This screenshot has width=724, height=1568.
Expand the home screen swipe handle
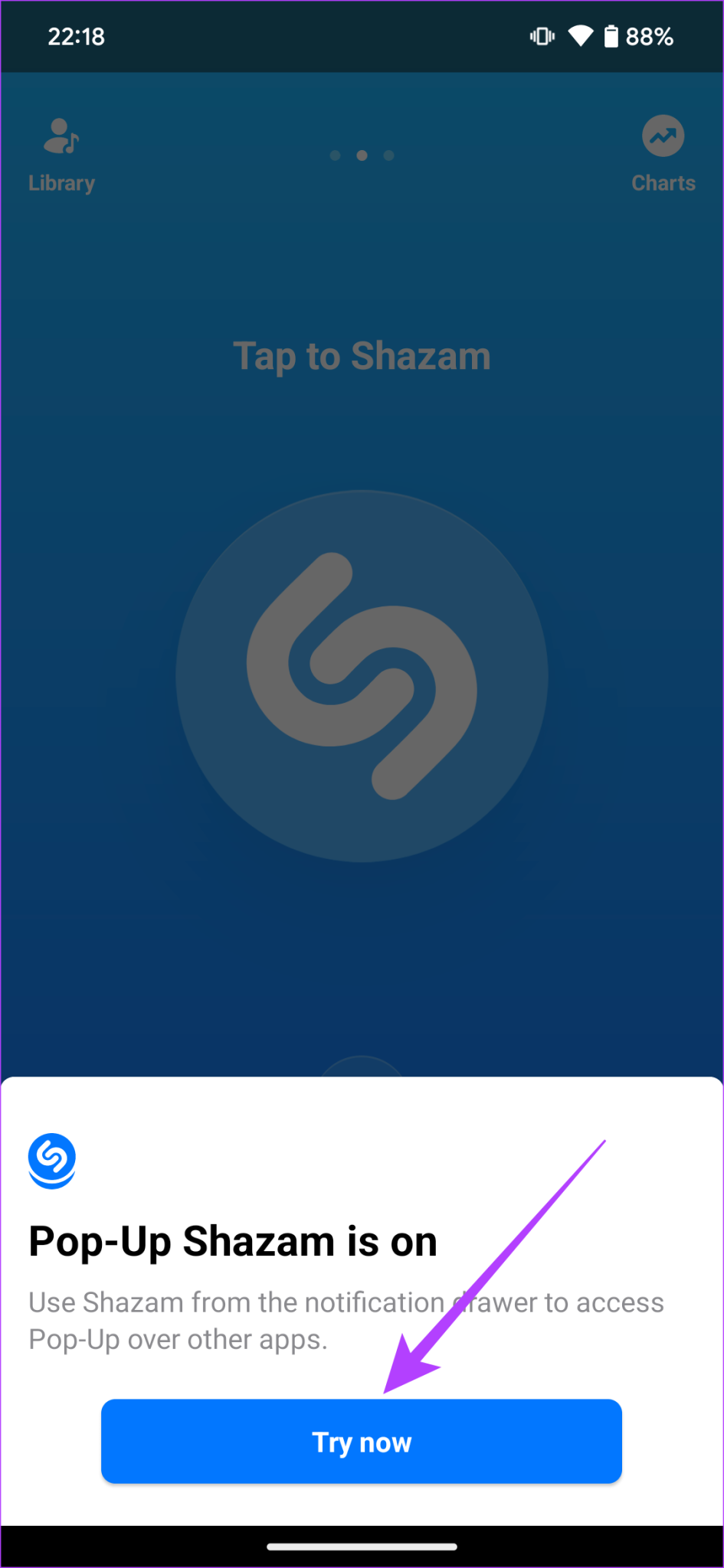(x=362, y=1544)
